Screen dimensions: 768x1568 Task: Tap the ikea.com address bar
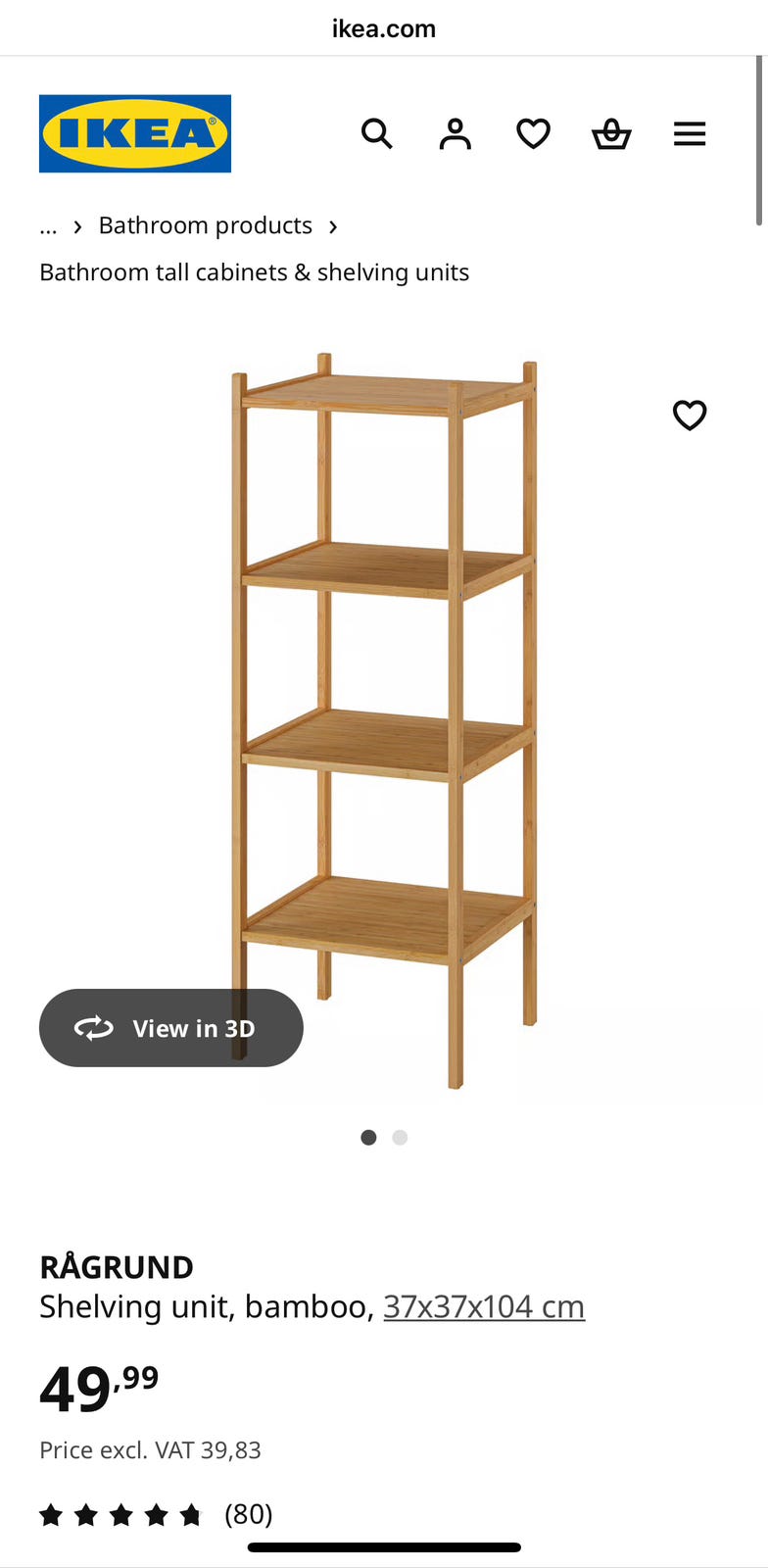point(384,28)
